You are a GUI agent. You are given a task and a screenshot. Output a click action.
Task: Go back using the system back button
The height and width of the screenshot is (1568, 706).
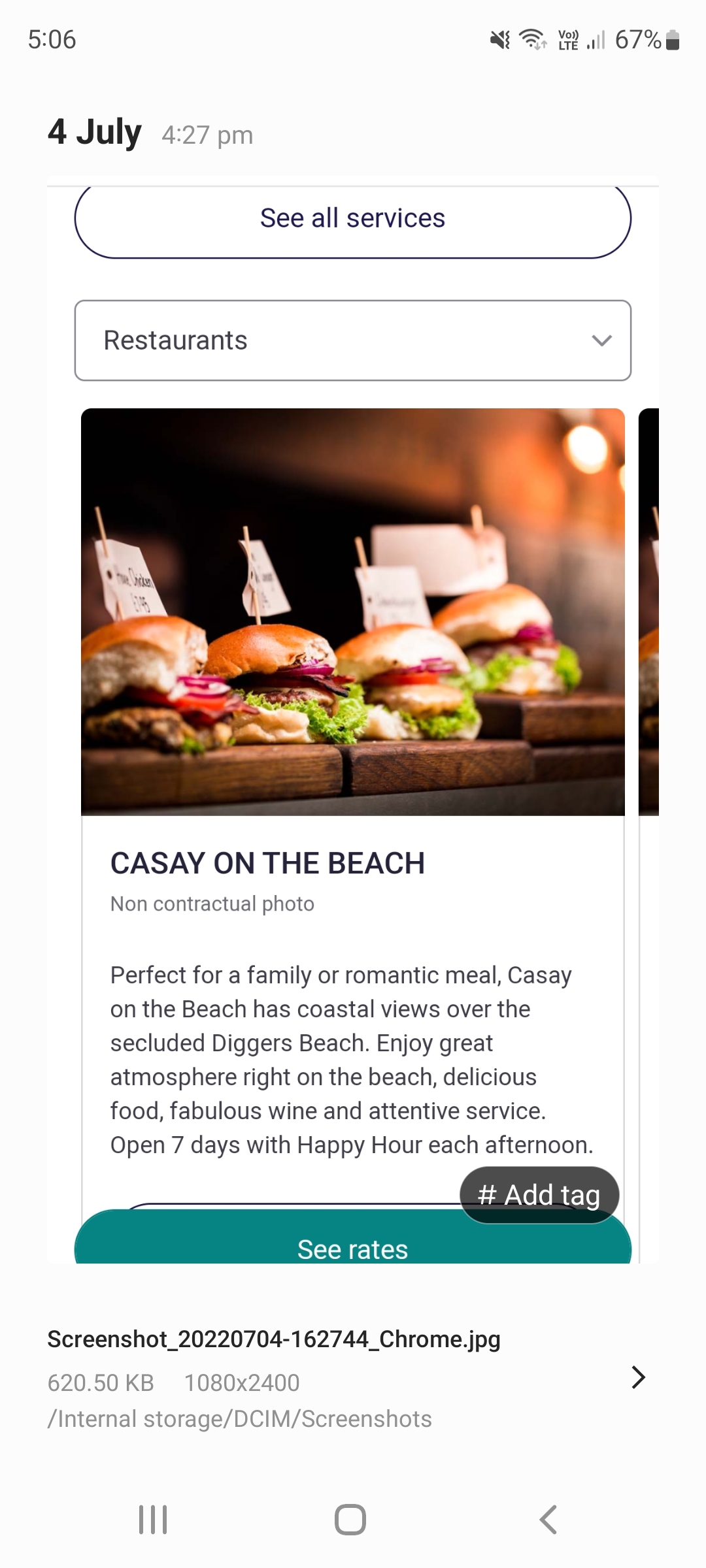(x=548, y=1520)
